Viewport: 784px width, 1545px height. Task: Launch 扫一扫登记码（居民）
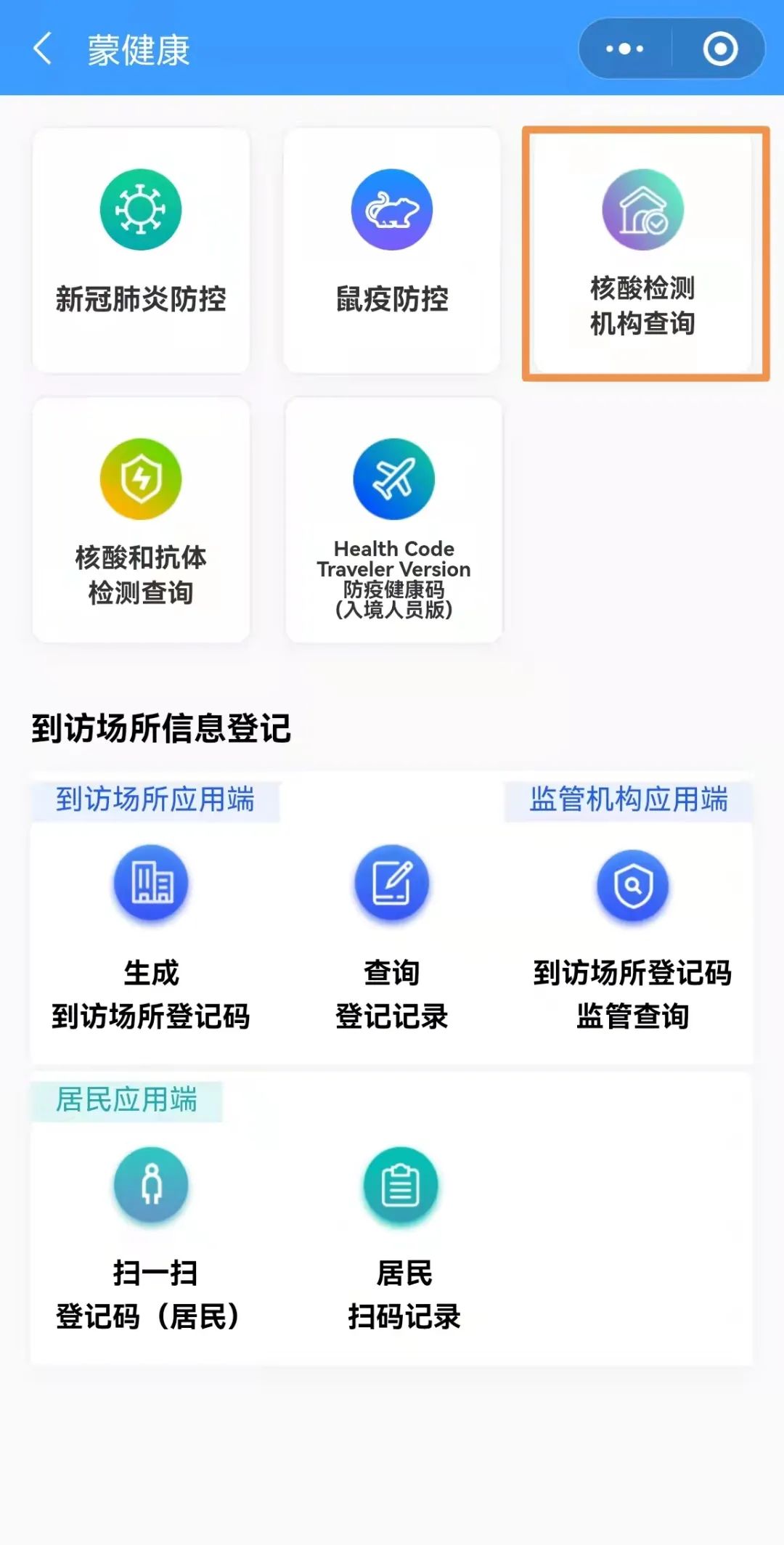point(151,1239)
